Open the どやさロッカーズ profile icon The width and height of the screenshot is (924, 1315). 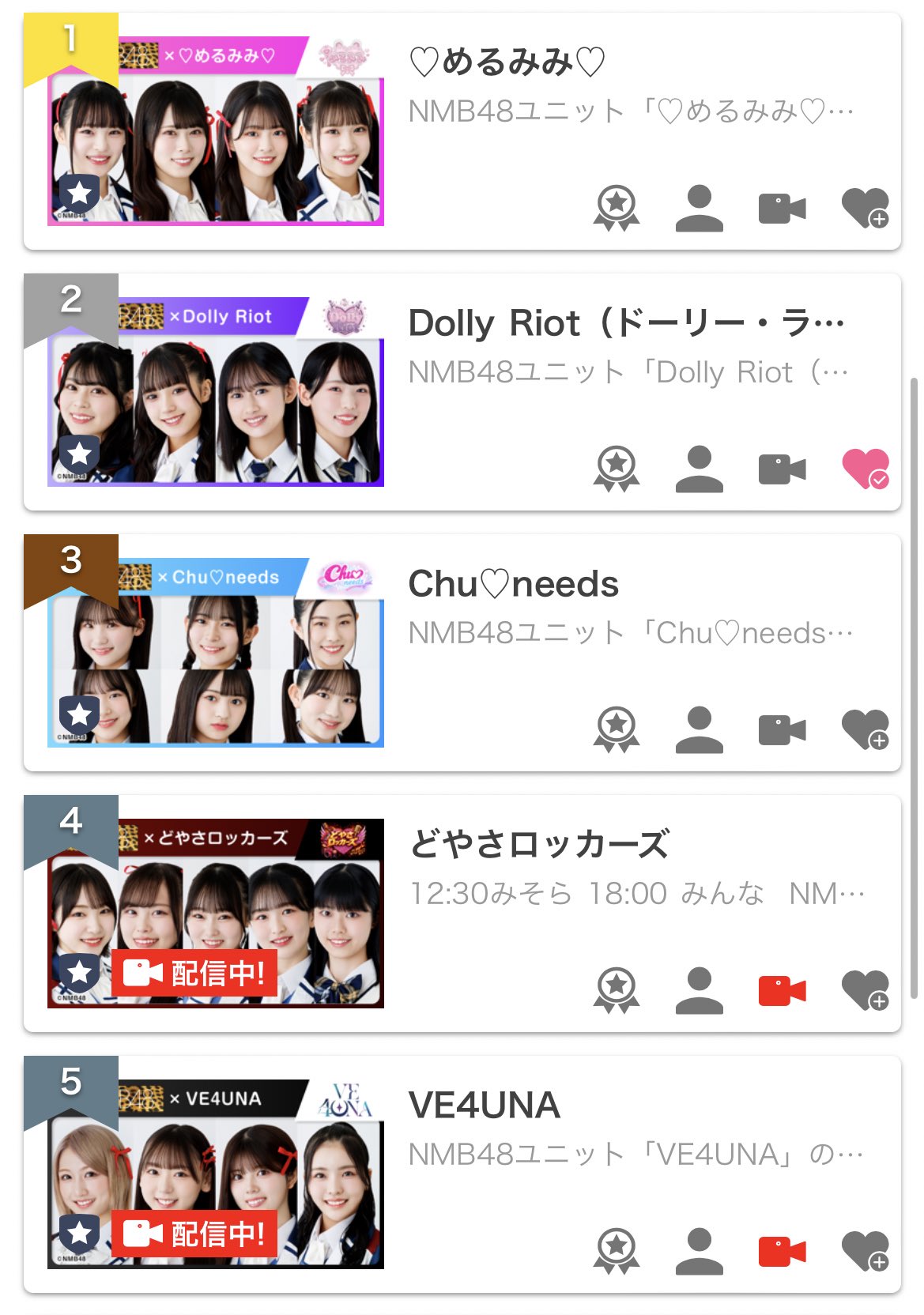(x=700, y=990)
